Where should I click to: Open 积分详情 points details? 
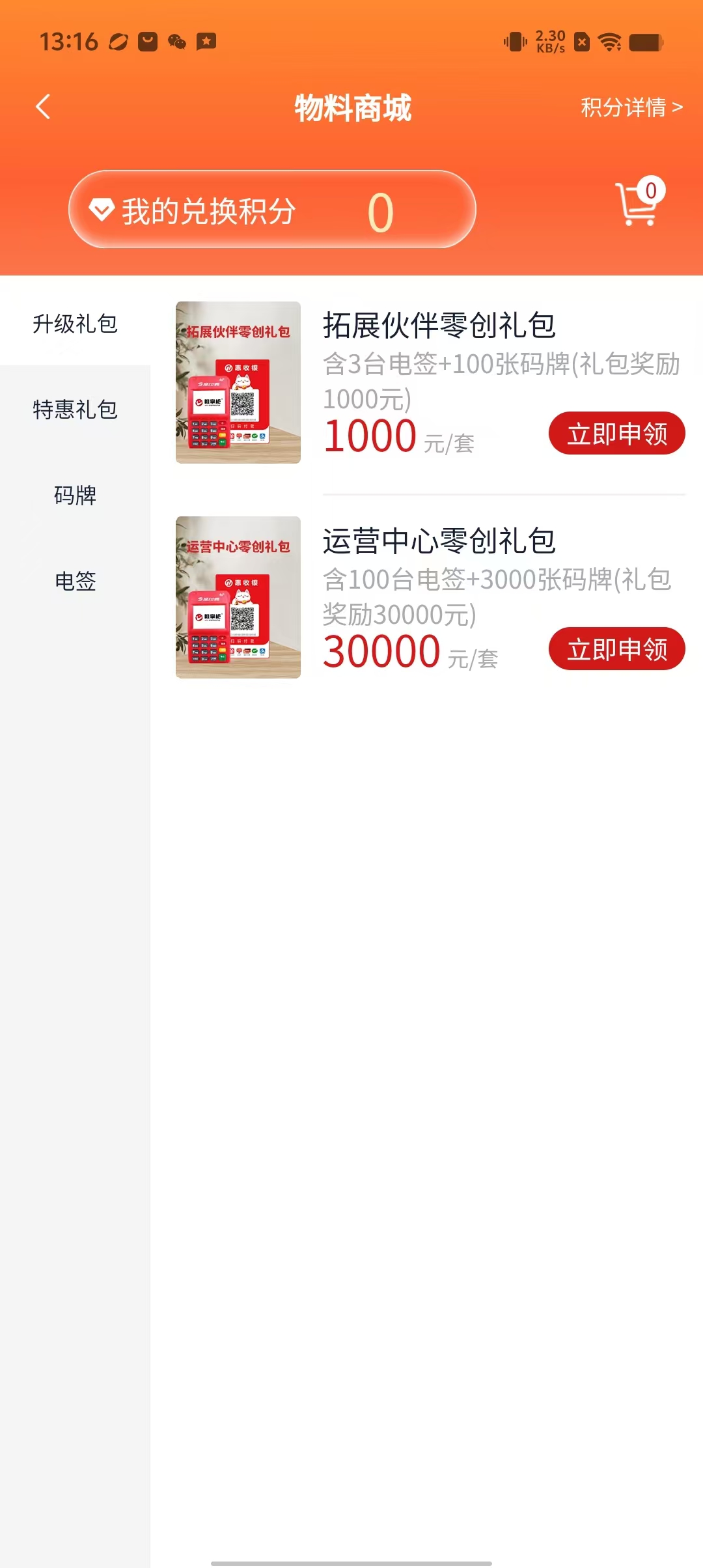pyautogui.click(x=631, y=107)
